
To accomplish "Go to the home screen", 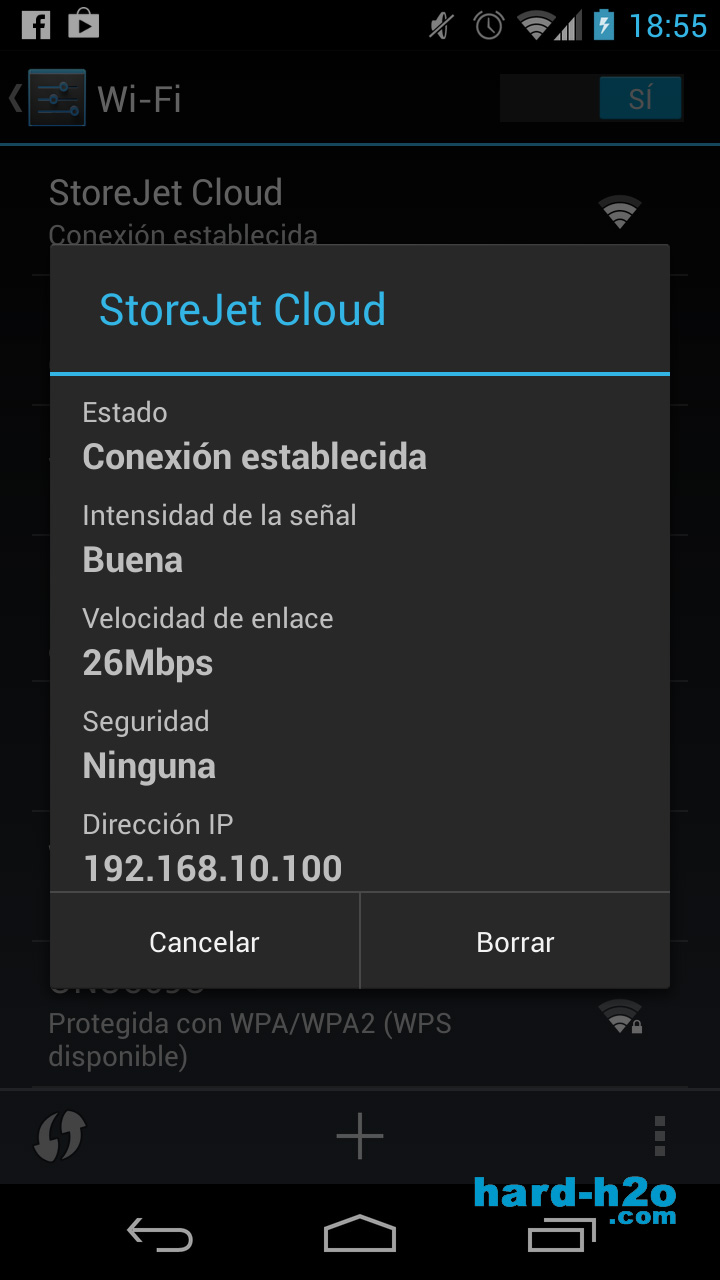I will click(x=360, y=1234).
